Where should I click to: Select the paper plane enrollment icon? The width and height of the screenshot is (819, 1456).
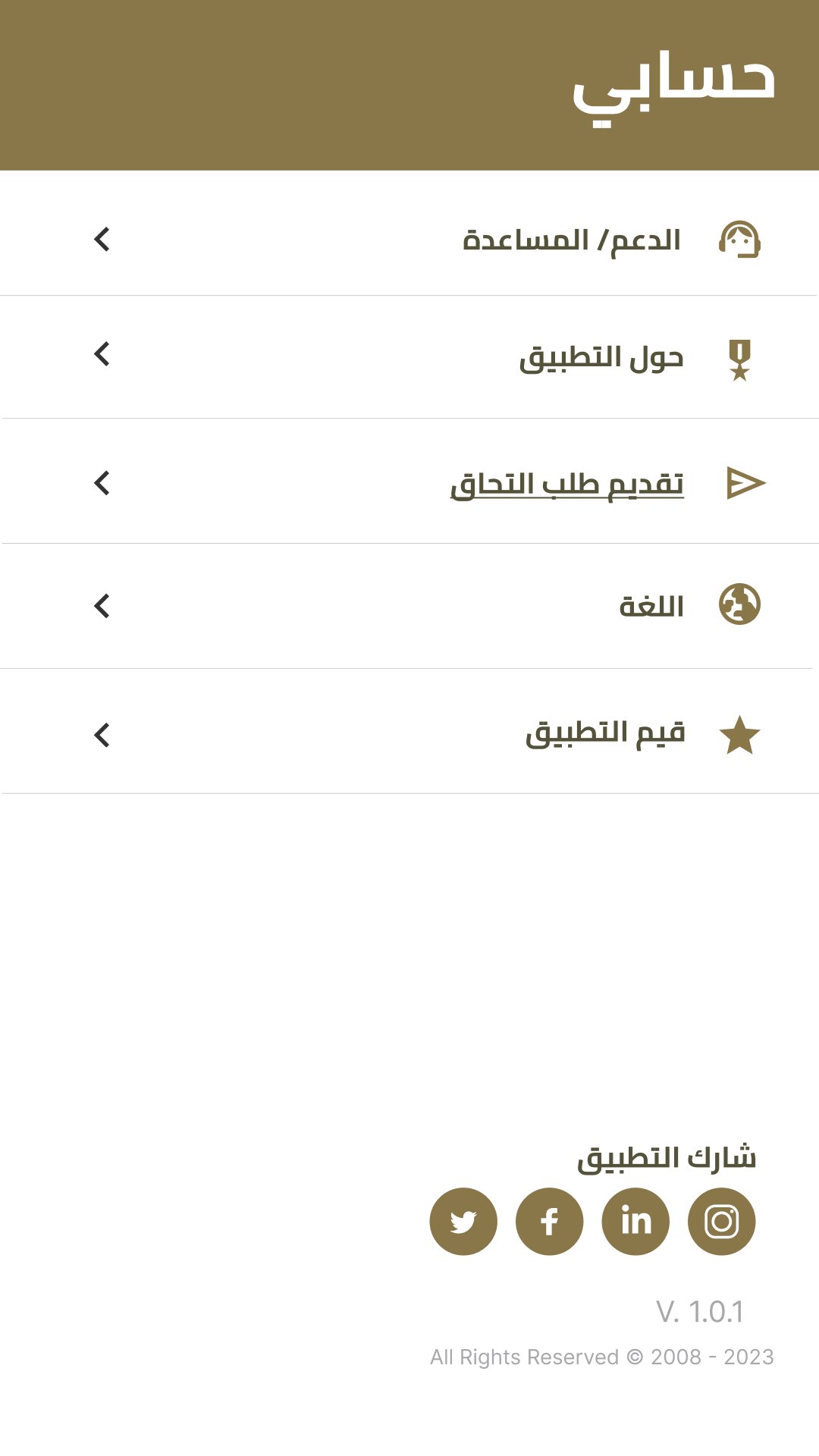[747, 482]
